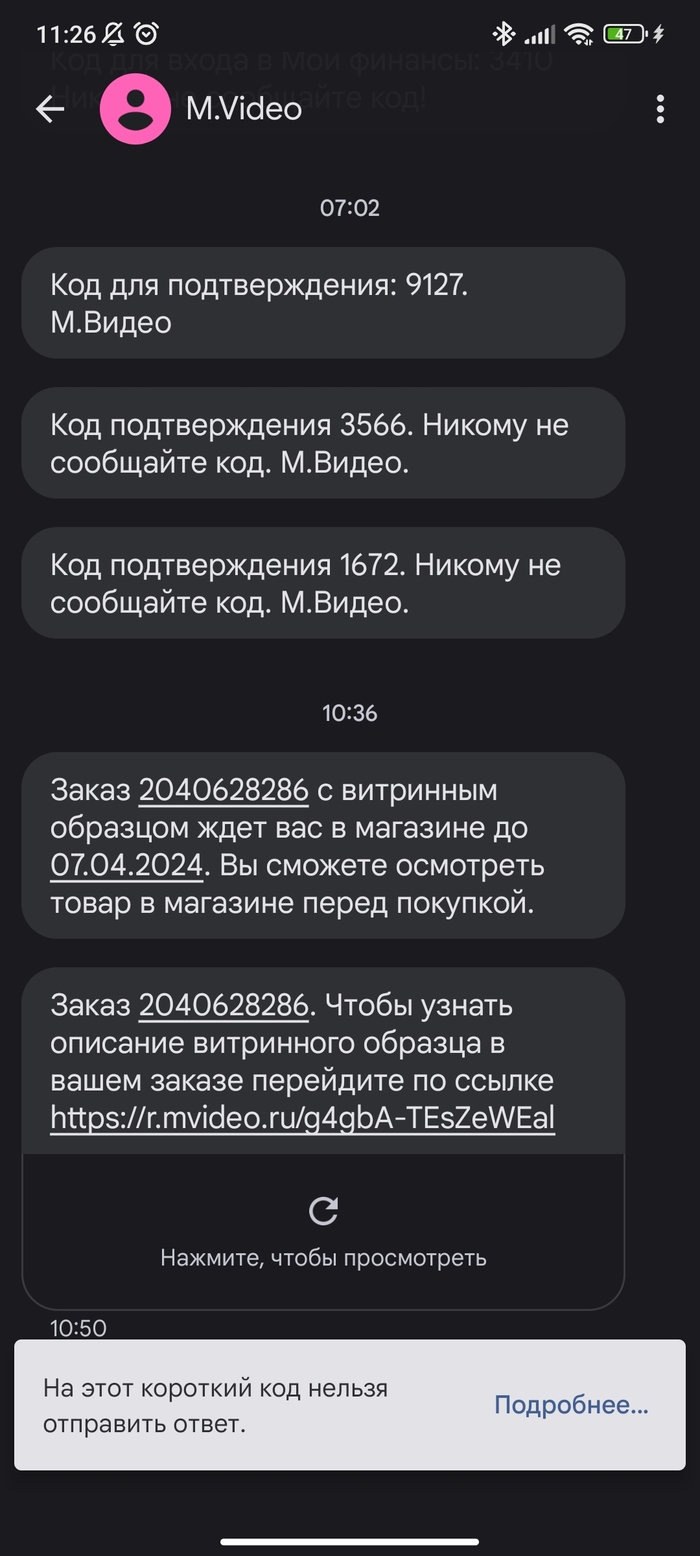
Task: Open the r.mvideo.ru link in the message
Action: [x=302, y=1118]
